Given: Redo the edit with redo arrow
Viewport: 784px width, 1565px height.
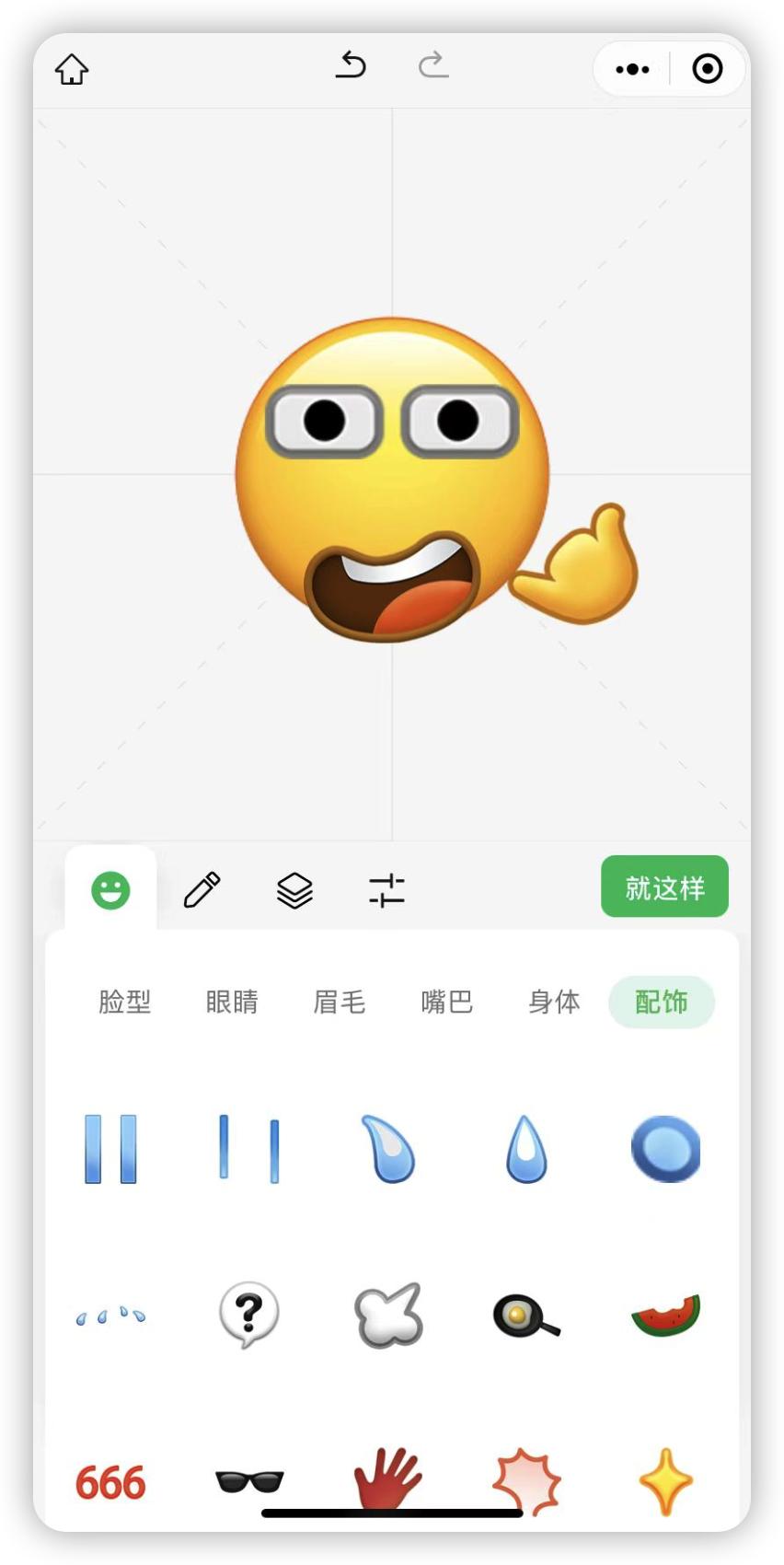Looking at the screenshot, I should coord(432,68).
